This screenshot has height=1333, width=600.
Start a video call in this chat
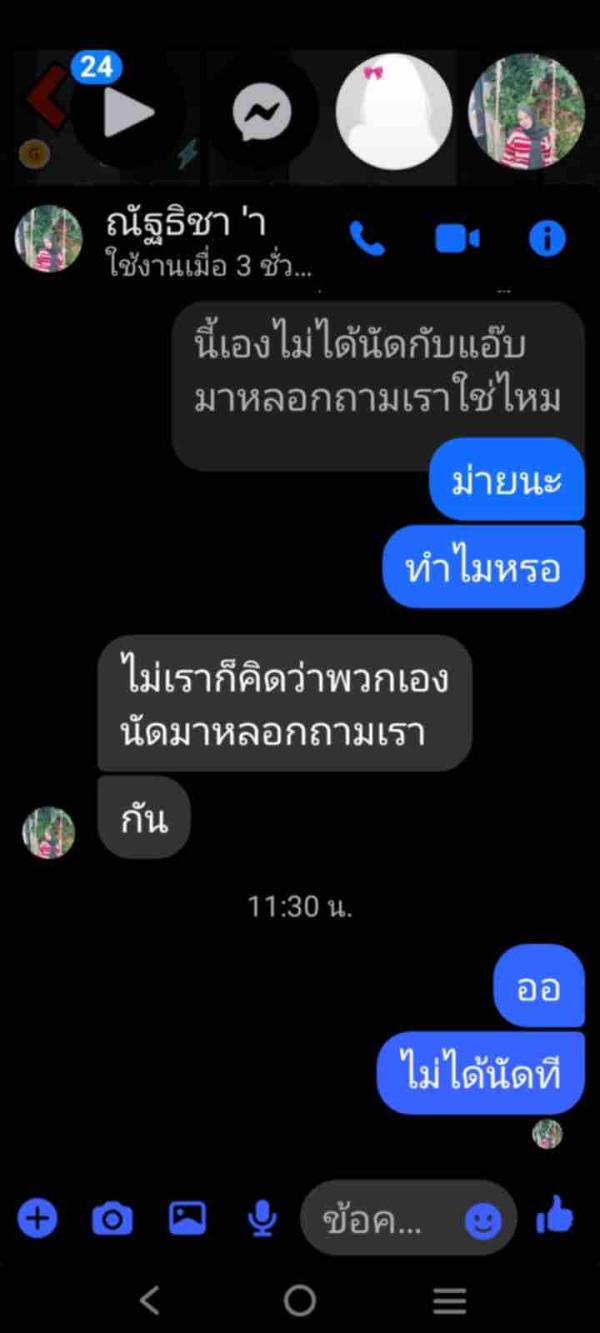point(457,239)
